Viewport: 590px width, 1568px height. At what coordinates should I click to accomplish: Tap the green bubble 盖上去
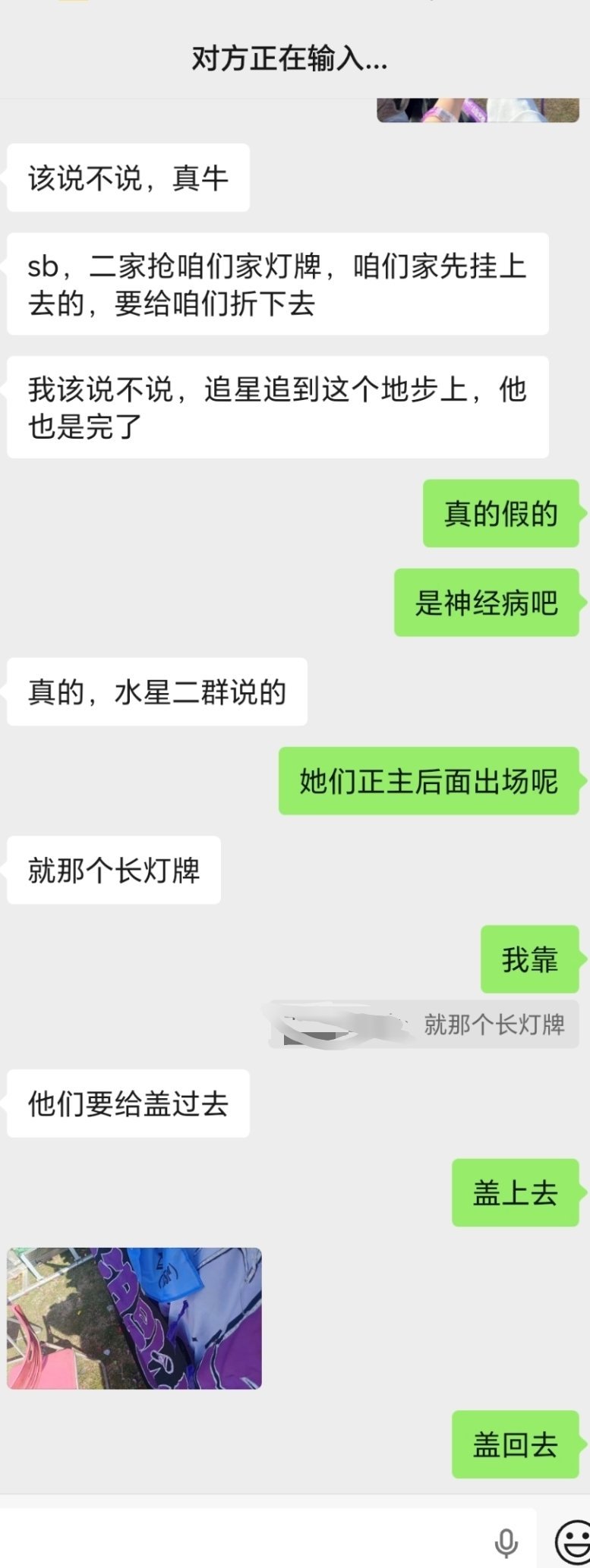click(515, 1194)
